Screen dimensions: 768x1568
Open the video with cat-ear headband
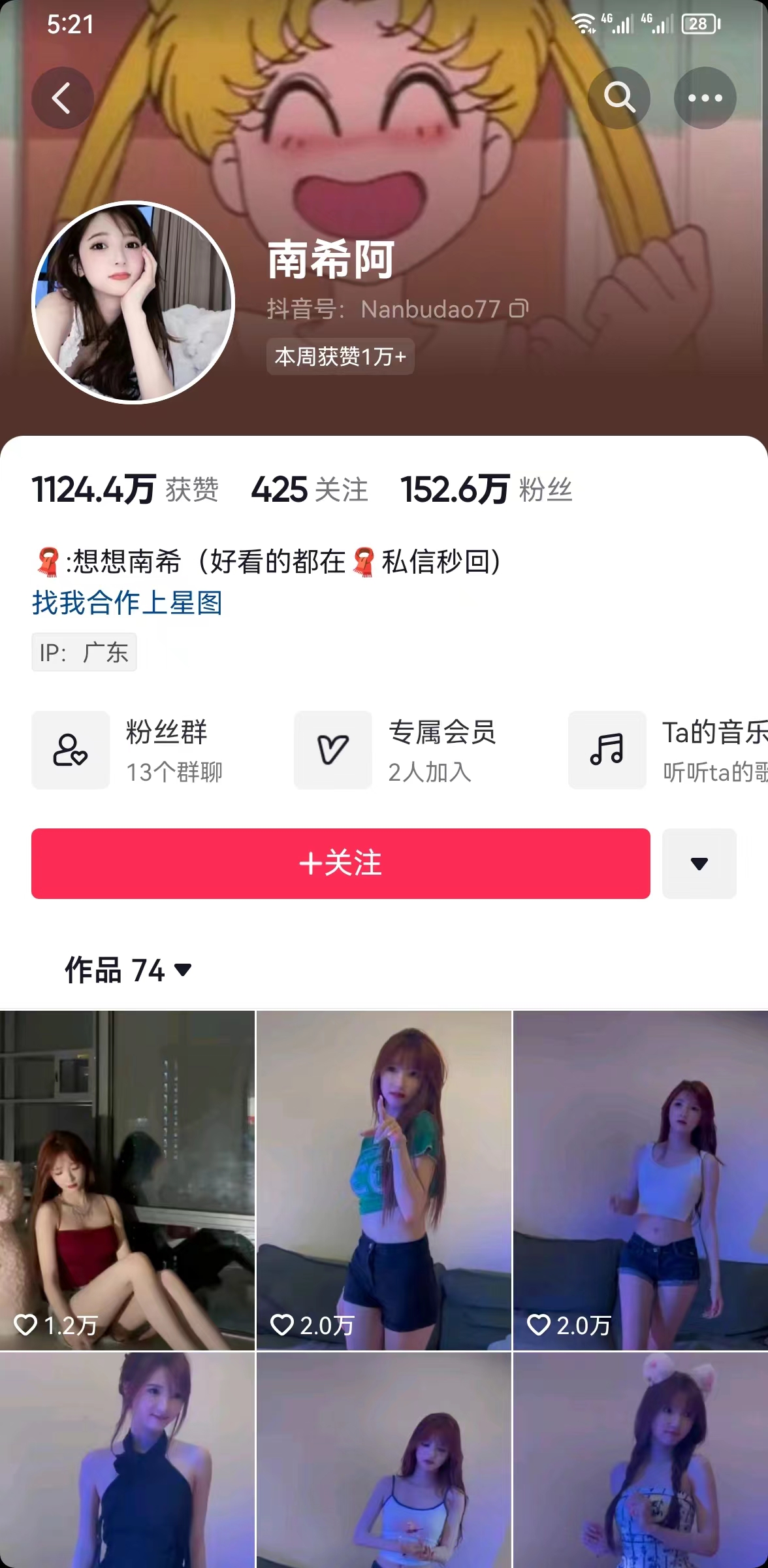(x=641, y=1460)
